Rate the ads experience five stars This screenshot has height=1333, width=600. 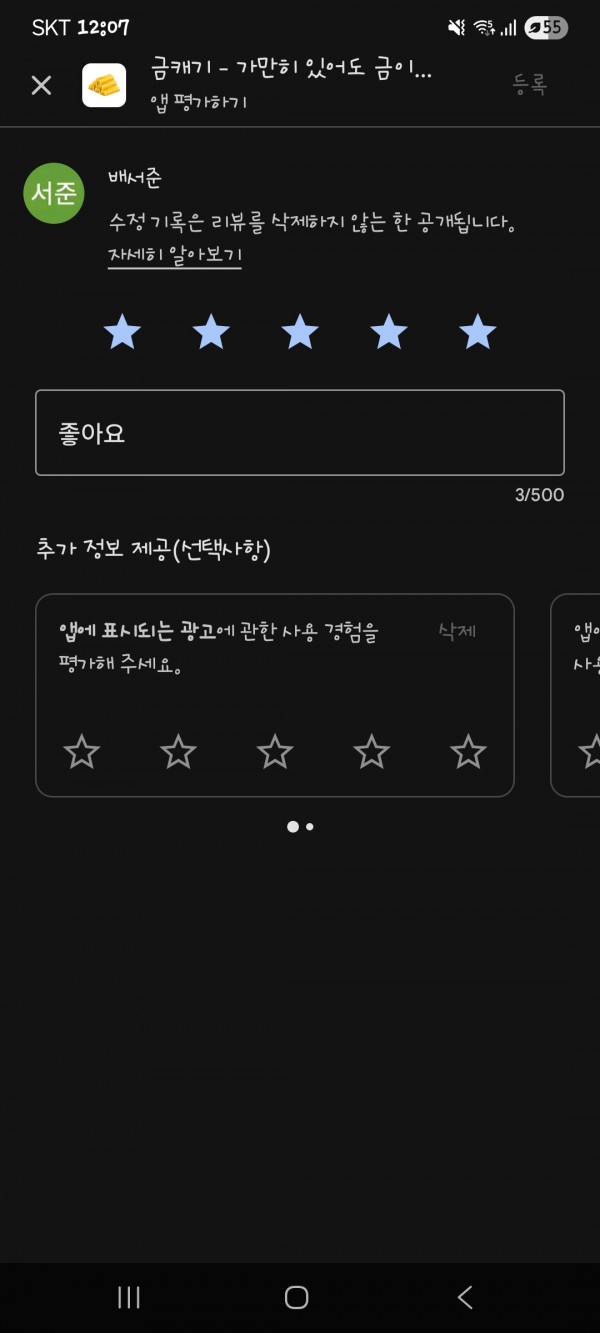click(468, 751)
